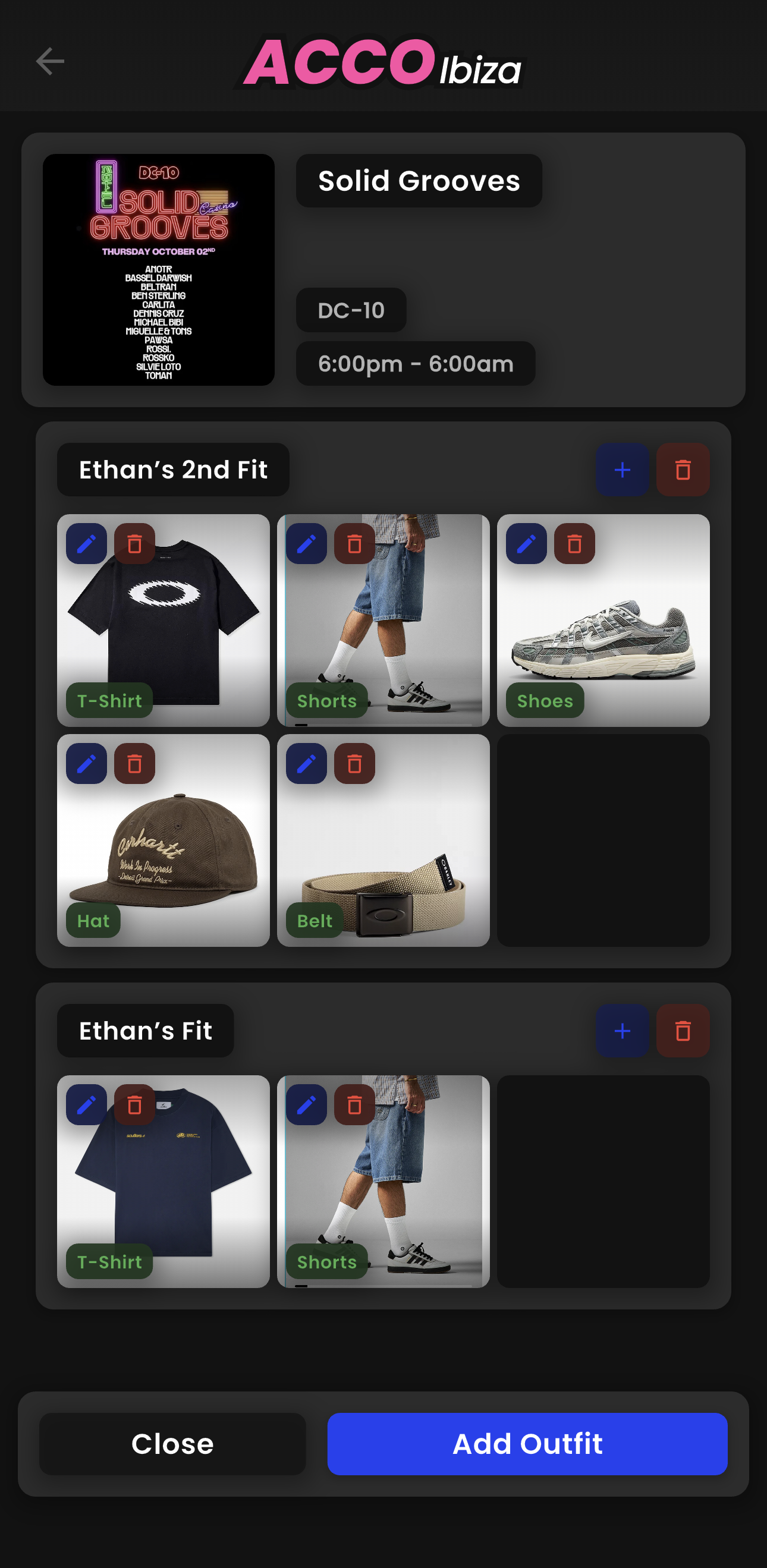Remove the Shoes item

(x=574, y=543)
